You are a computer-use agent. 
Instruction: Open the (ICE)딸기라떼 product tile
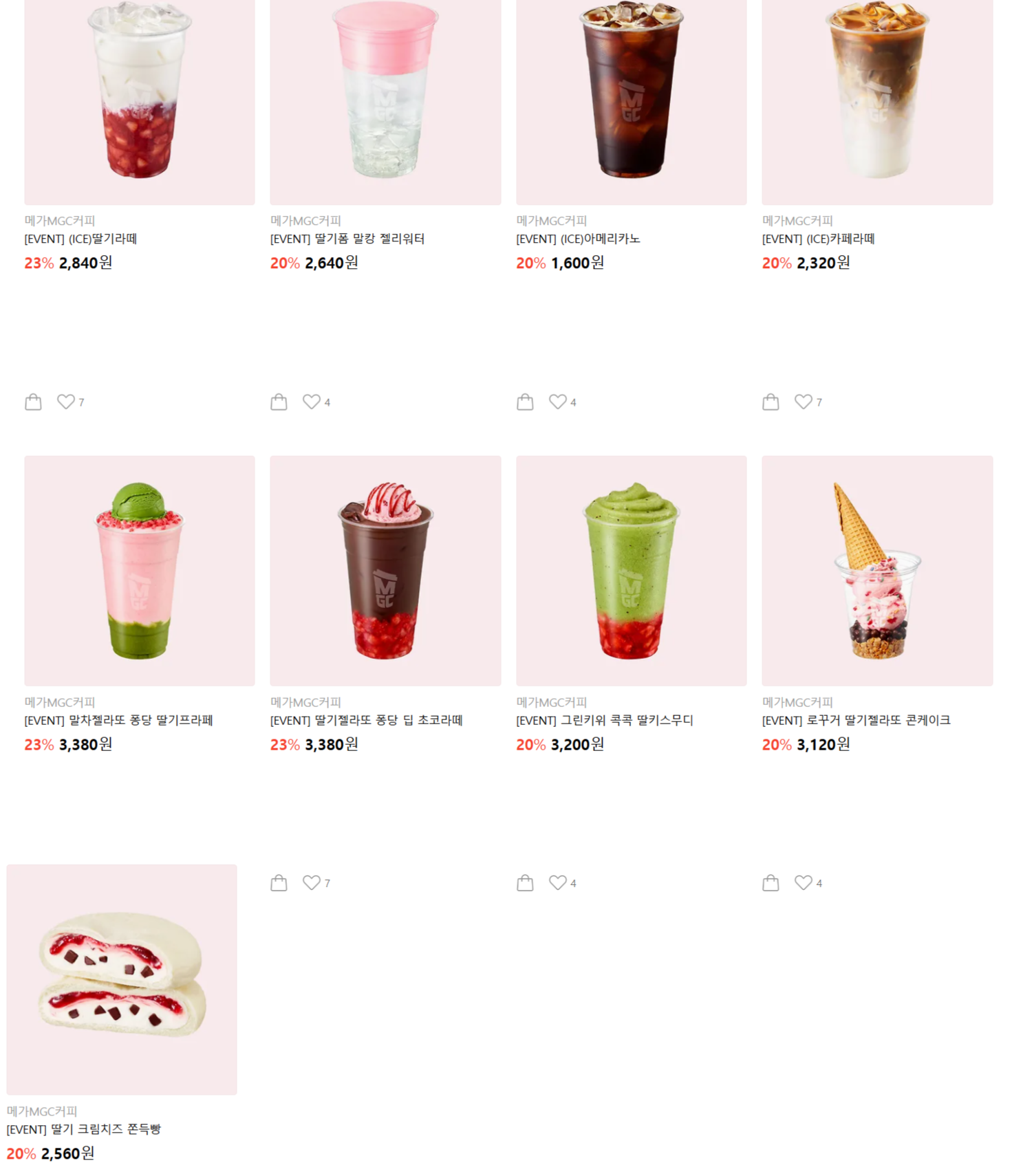[139, 102]
